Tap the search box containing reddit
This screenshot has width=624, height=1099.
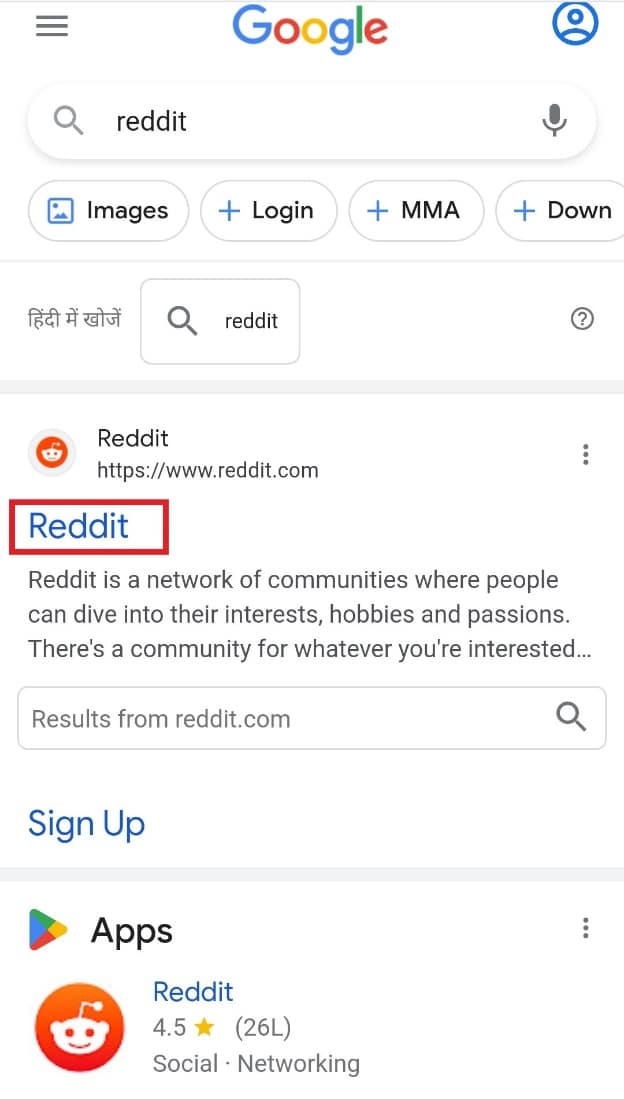(x=300, y=122)
